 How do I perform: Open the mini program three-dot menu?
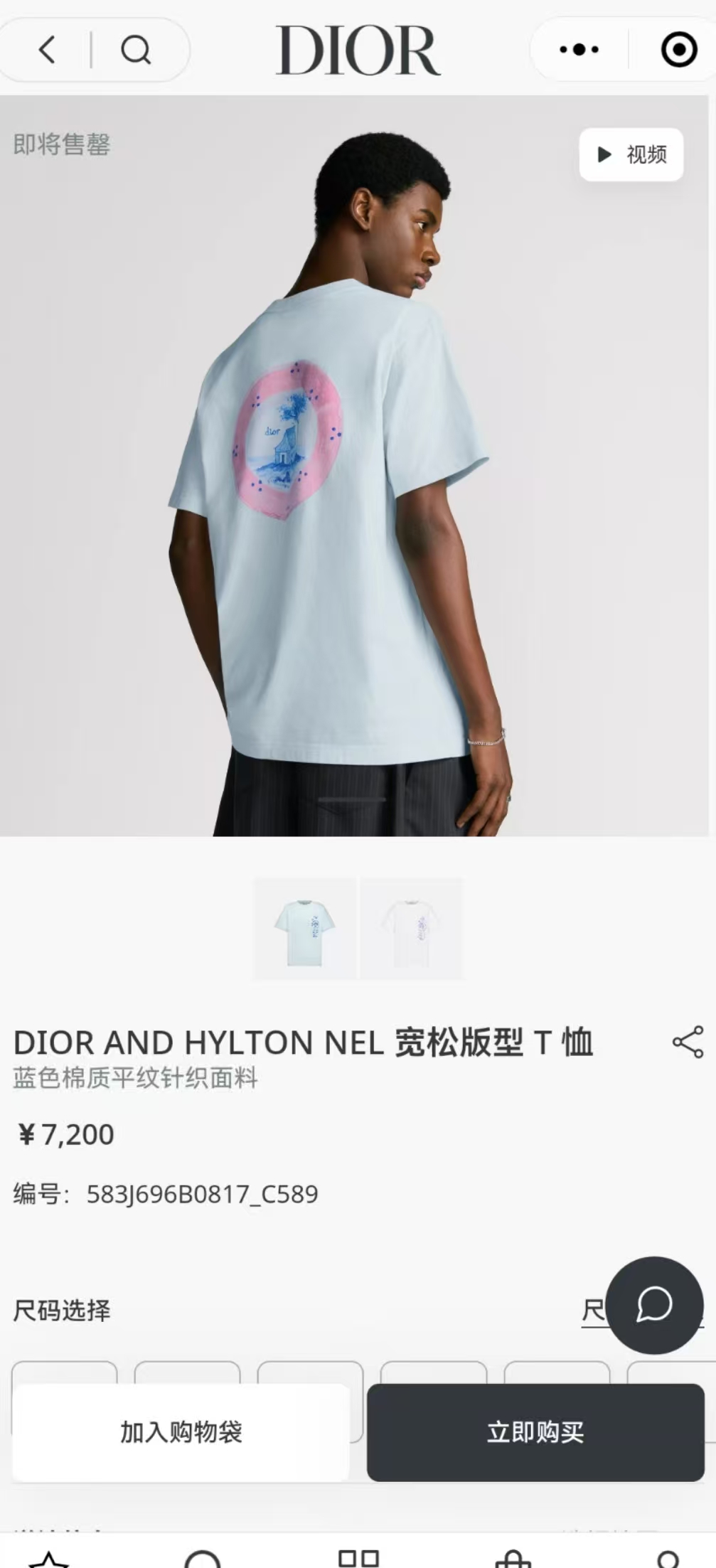click(x=579, y=50)
